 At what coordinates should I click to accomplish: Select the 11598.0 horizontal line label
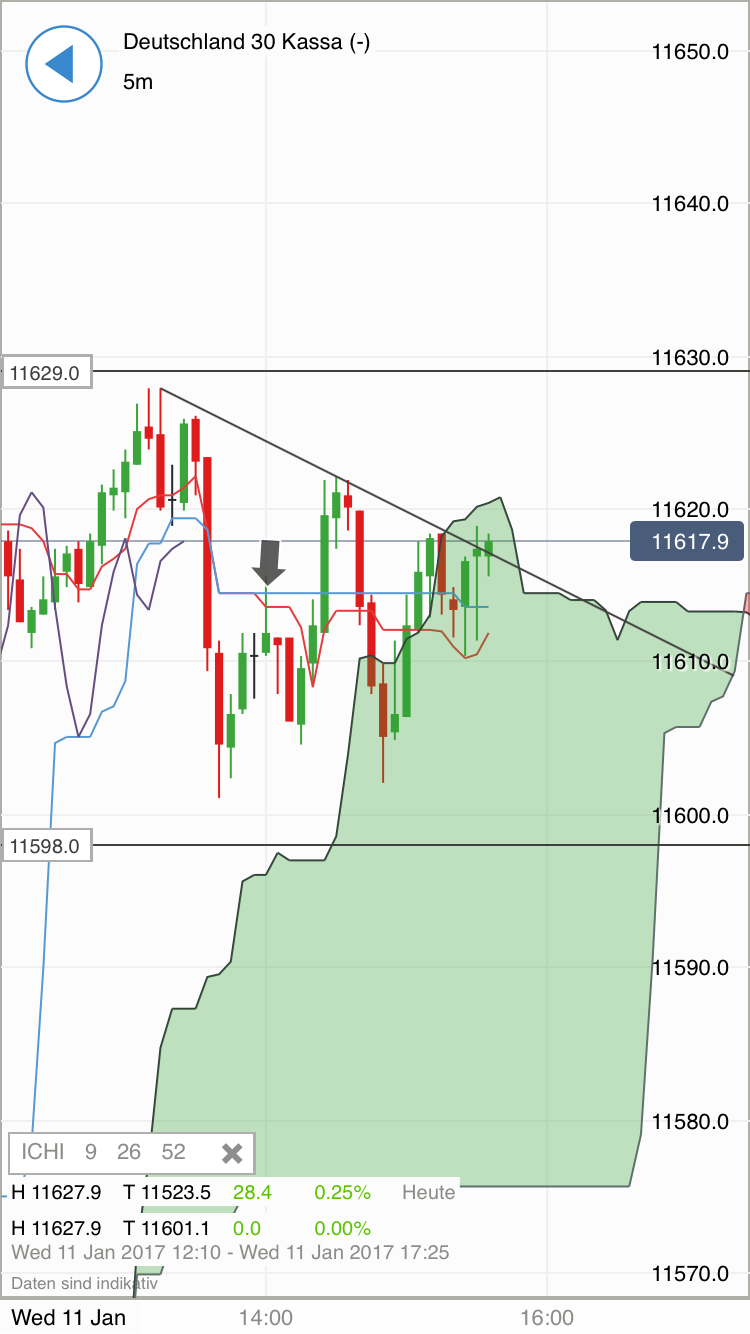(46, 846)
